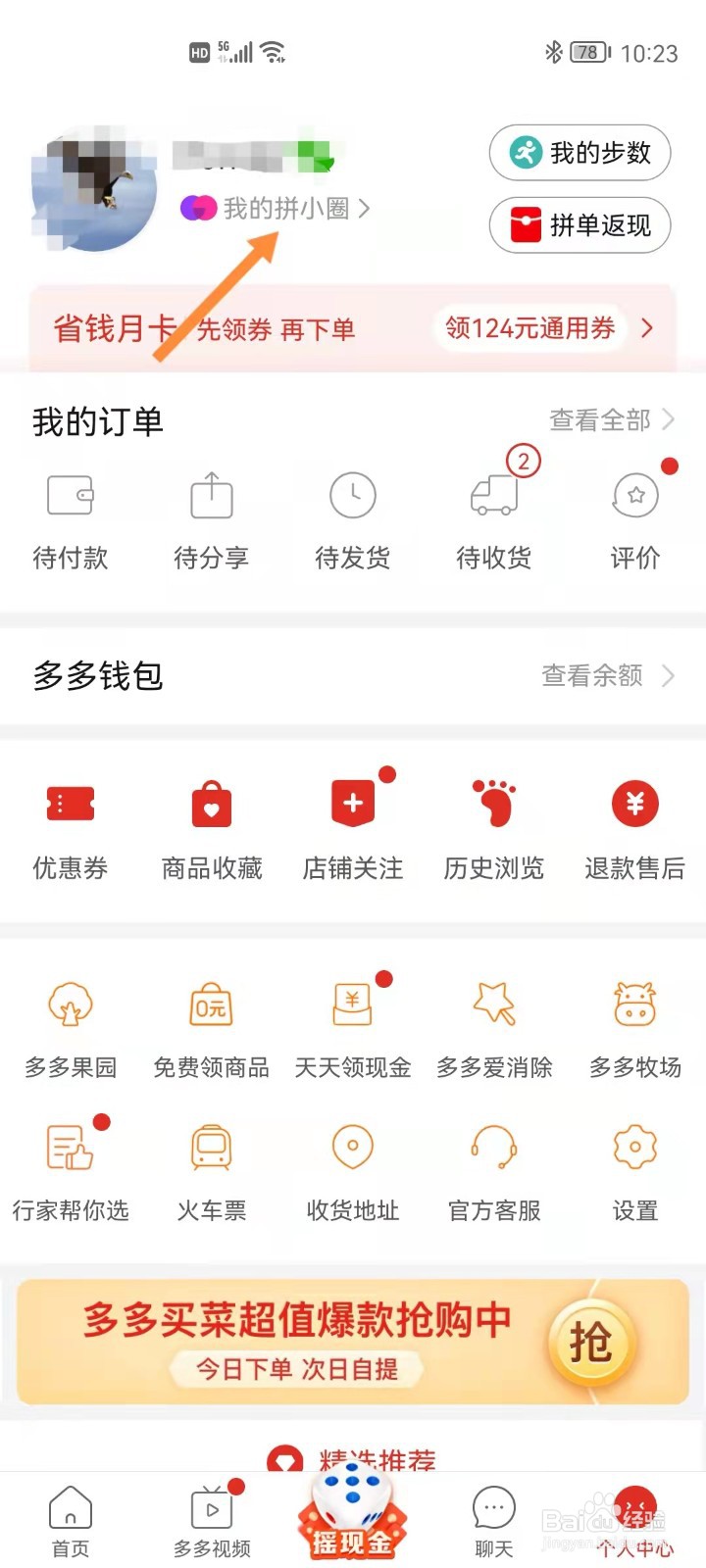
Task: Open 评价 reviews section
Action: (x=635, y=519)
